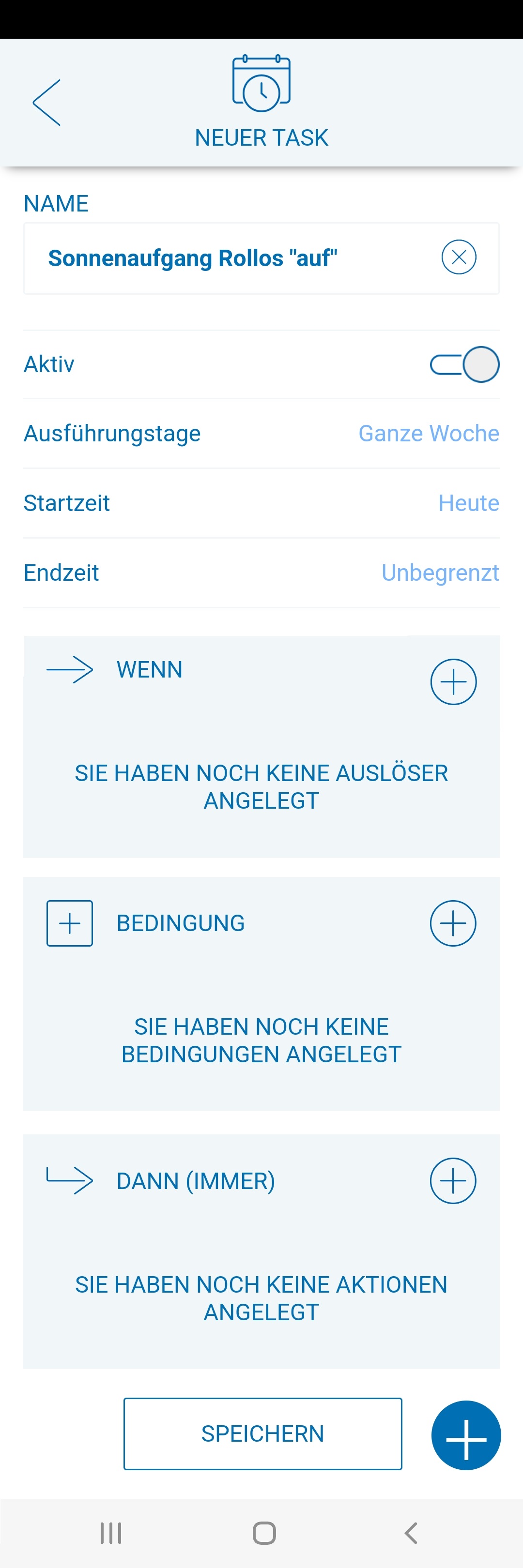Screen dimensions: 523x1568
Task: Clear the task name text
Action: (x=459, y=257)
